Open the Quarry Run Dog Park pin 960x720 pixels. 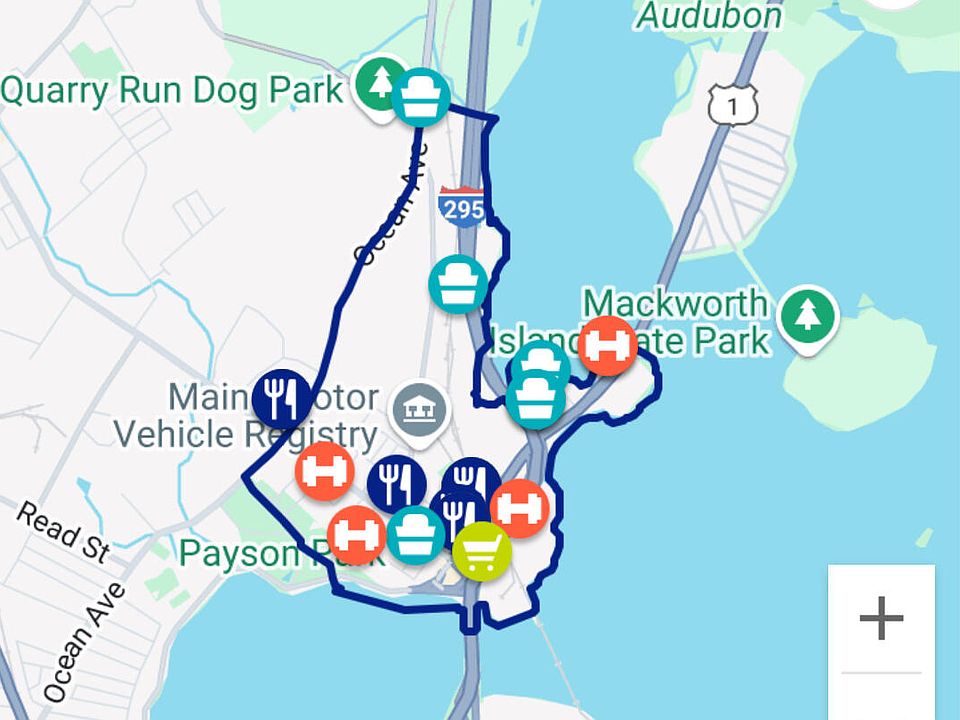[x=379, y=86]
